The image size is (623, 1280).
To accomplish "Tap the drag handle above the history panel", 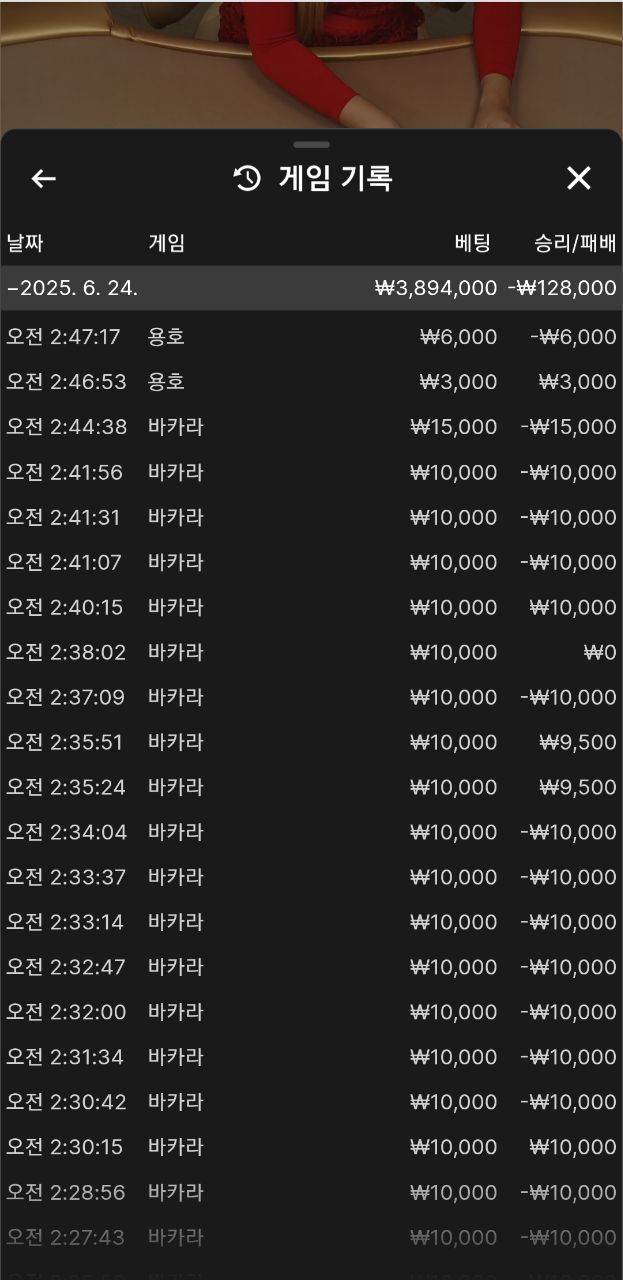I will tap(311, 145).
